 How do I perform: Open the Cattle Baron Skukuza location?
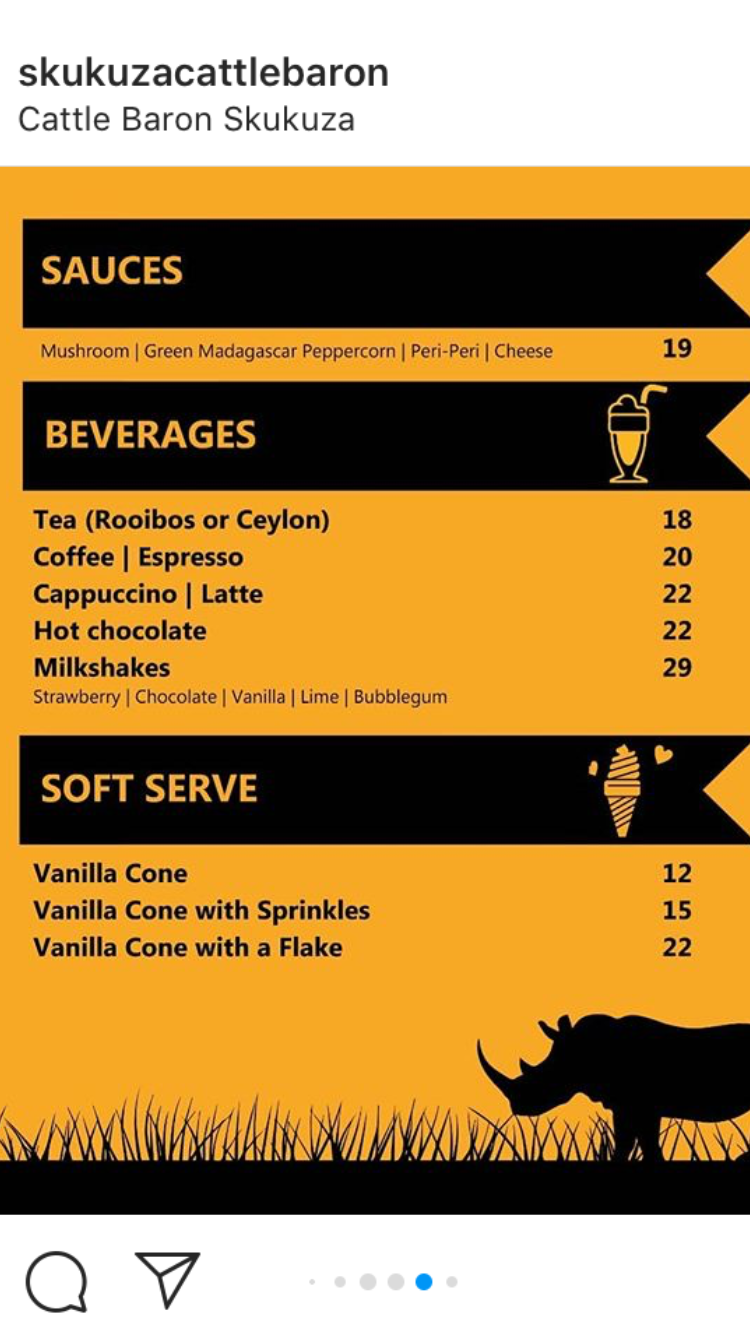[x=186, y=119]
